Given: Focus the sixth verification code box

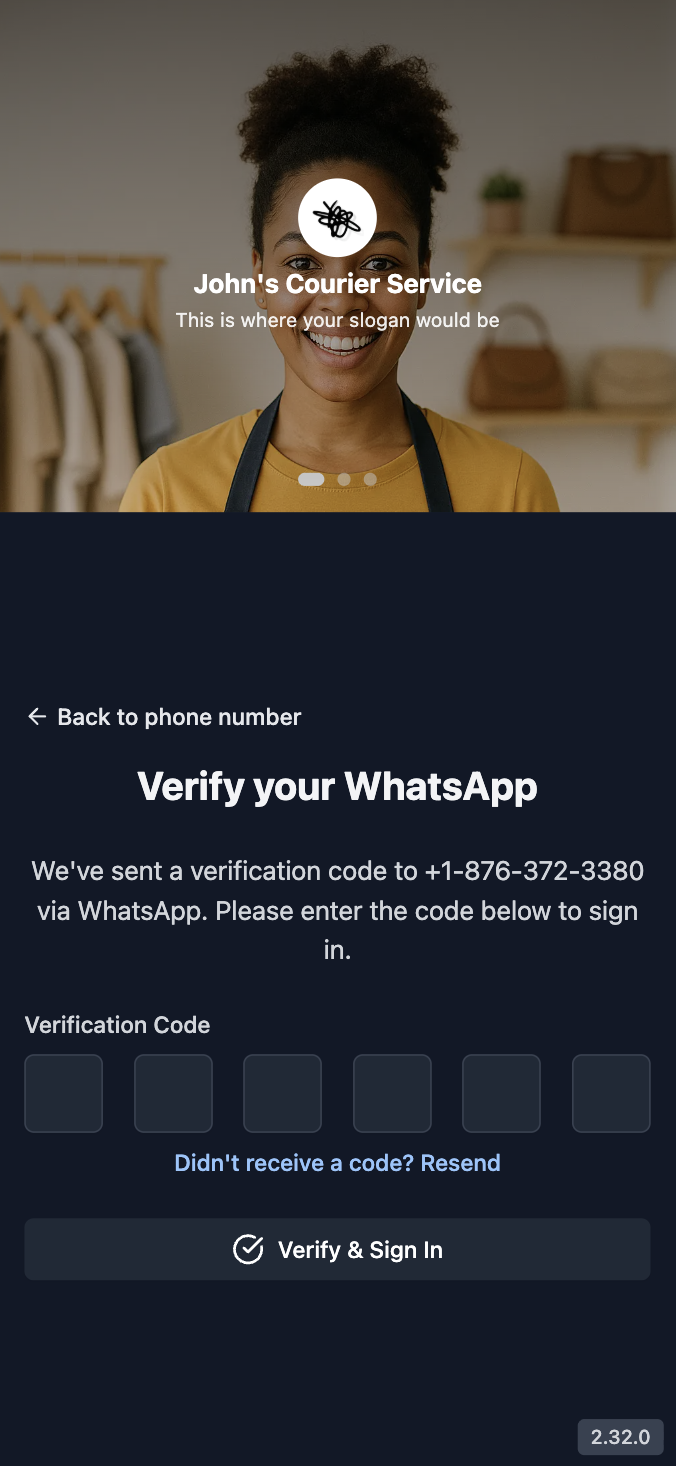Looking at the screenshot, I should pyautogui.click(x=611, y=1093).
